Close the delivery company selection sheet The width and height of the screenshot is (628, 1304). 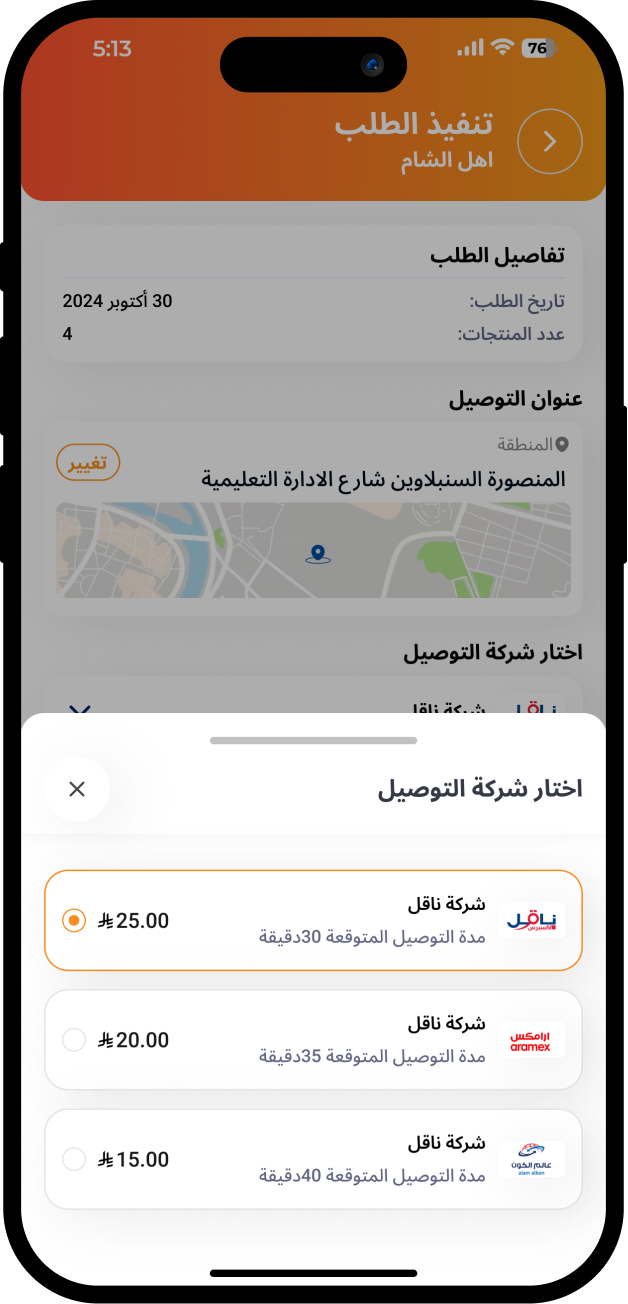pyautogui.click(x=77, y=789)
